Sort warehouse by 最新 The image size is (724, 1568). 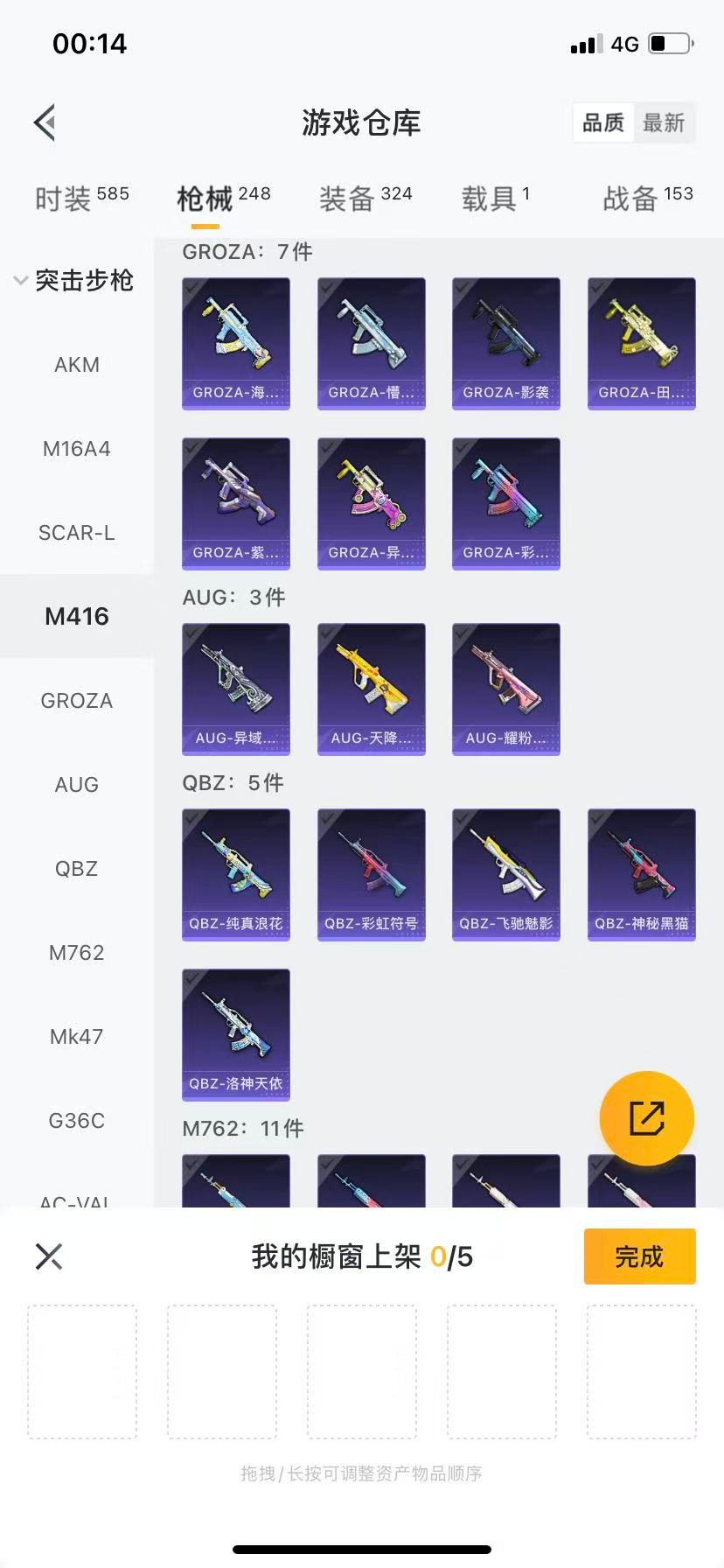[x=664, y=122]
